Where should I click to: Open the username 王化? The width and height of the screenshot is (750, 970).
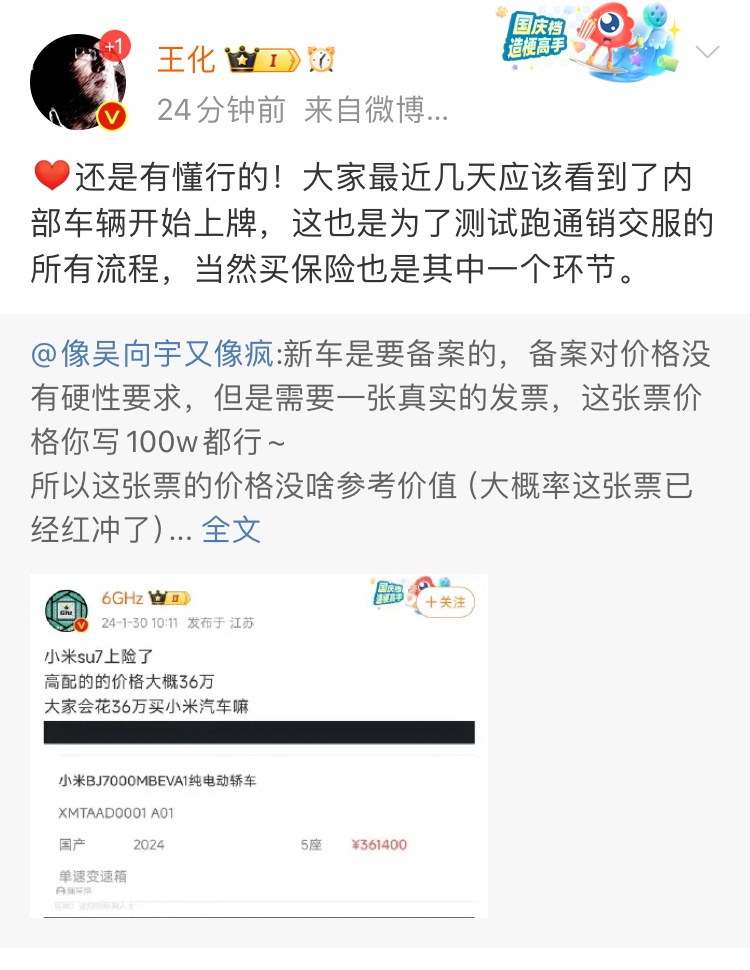coord(186,60)
